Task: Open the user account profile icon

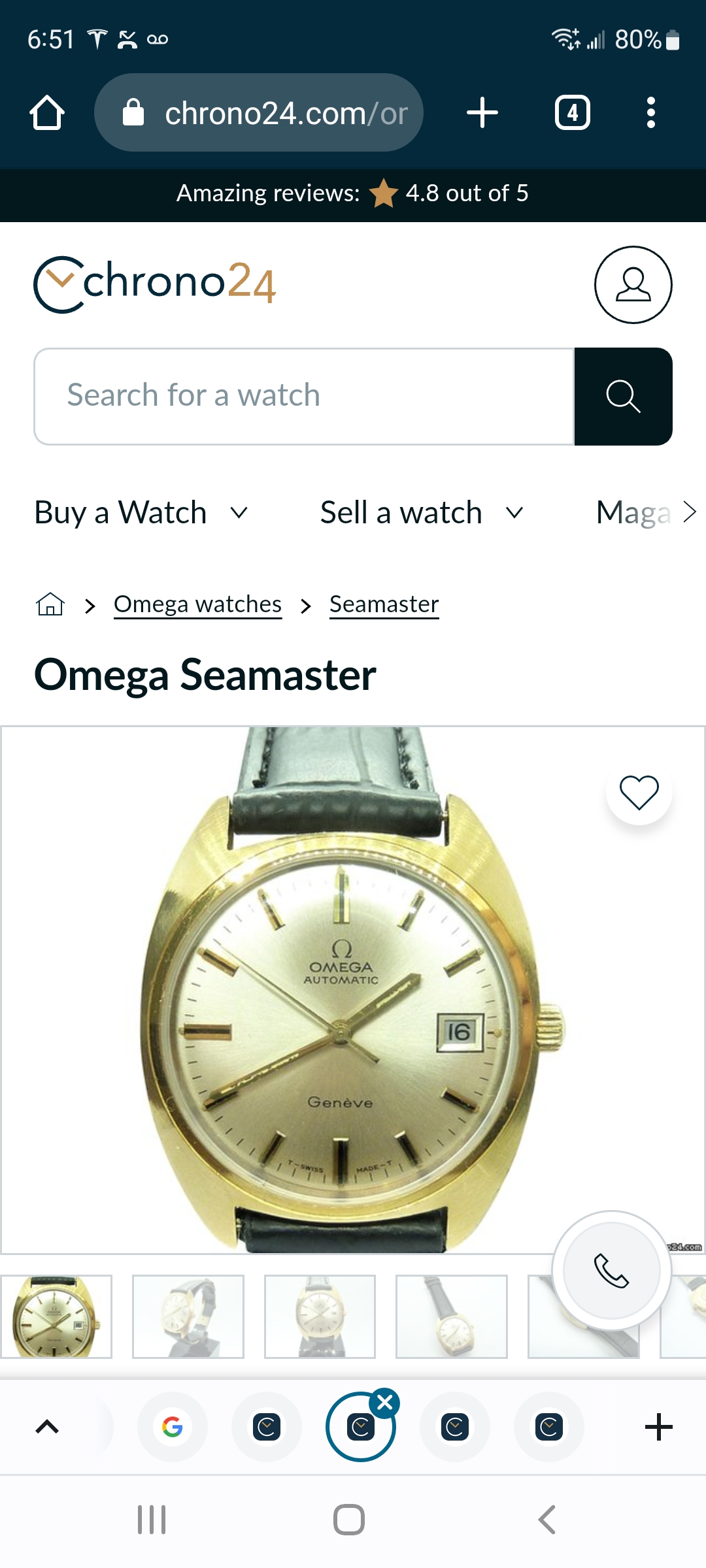Action: 633,285
